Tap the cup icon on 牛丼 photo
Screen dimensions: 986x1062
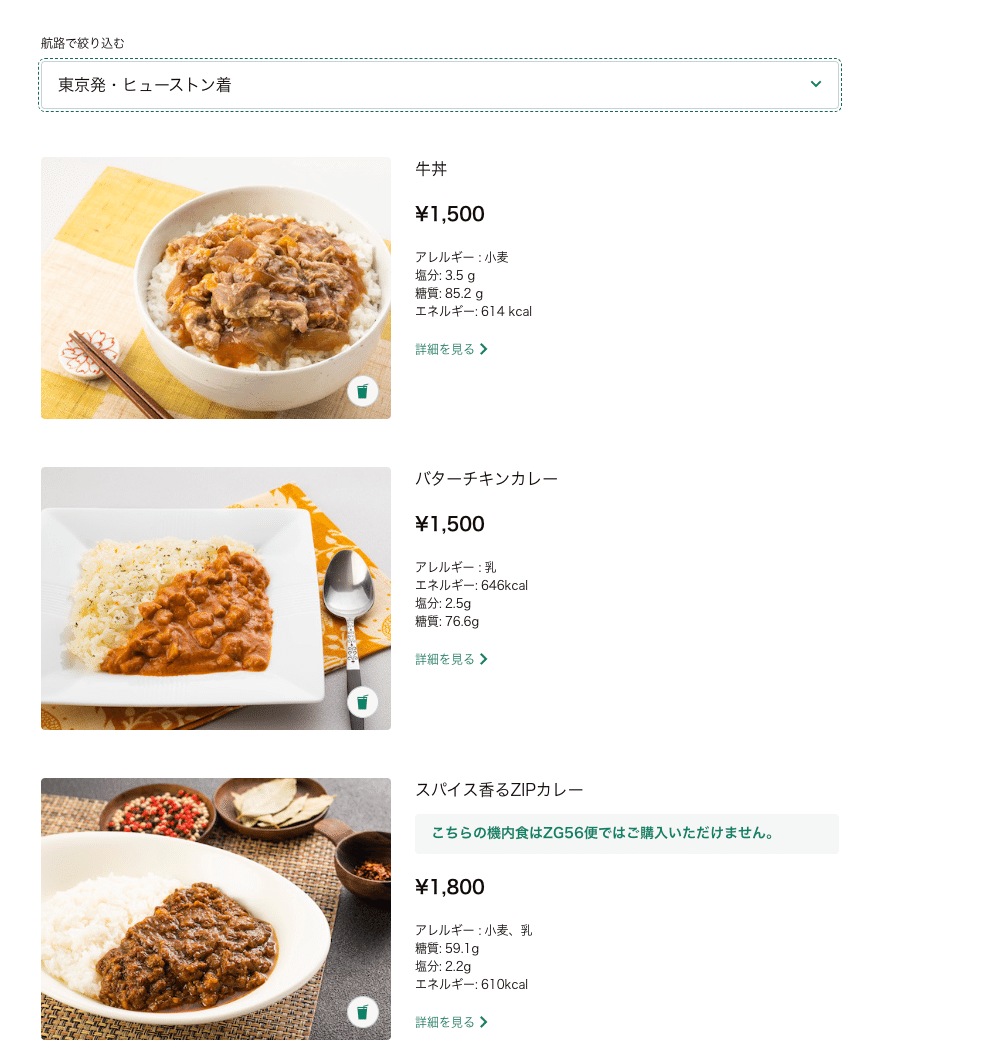click(x=363, y=391)
